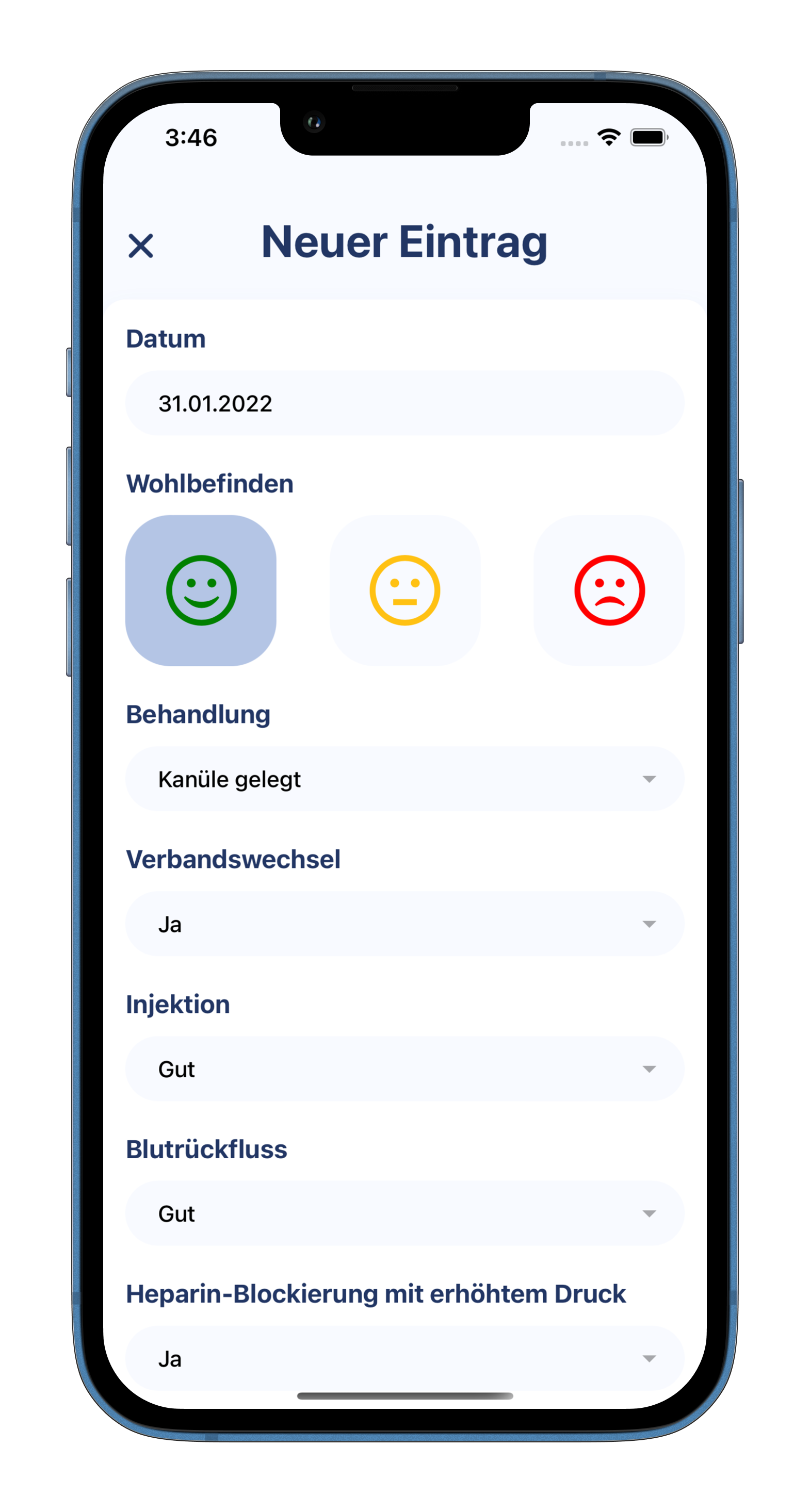The height and width of the screenshot is (1512, 810).
Task: Expand the Behandlung dropdown
Action: 404,779
